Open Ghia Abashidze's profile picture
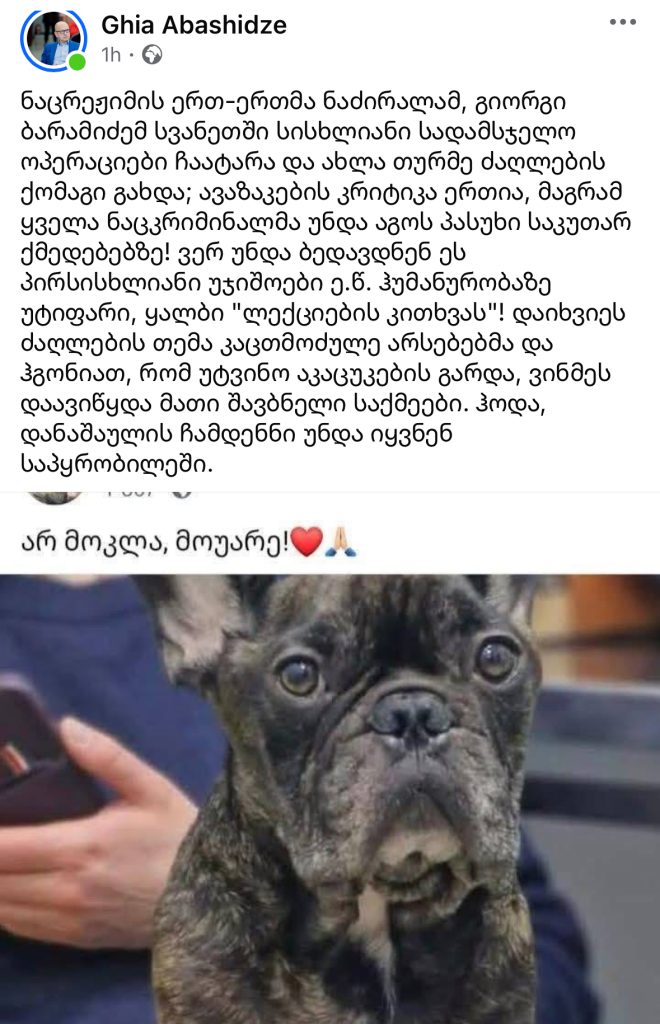This screenshot has height=1024, width=660. click(x=52, y=38)
